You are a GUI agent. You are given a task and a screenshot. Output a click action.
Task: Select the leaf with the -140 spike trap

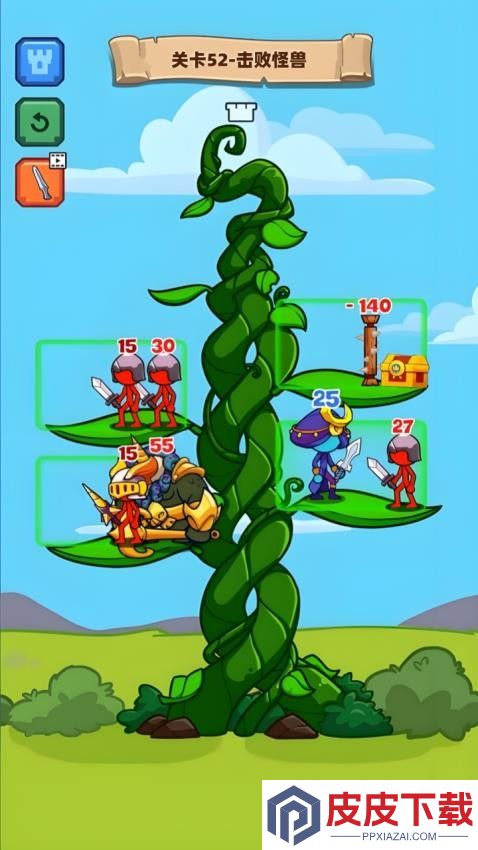tap(351, 345)
